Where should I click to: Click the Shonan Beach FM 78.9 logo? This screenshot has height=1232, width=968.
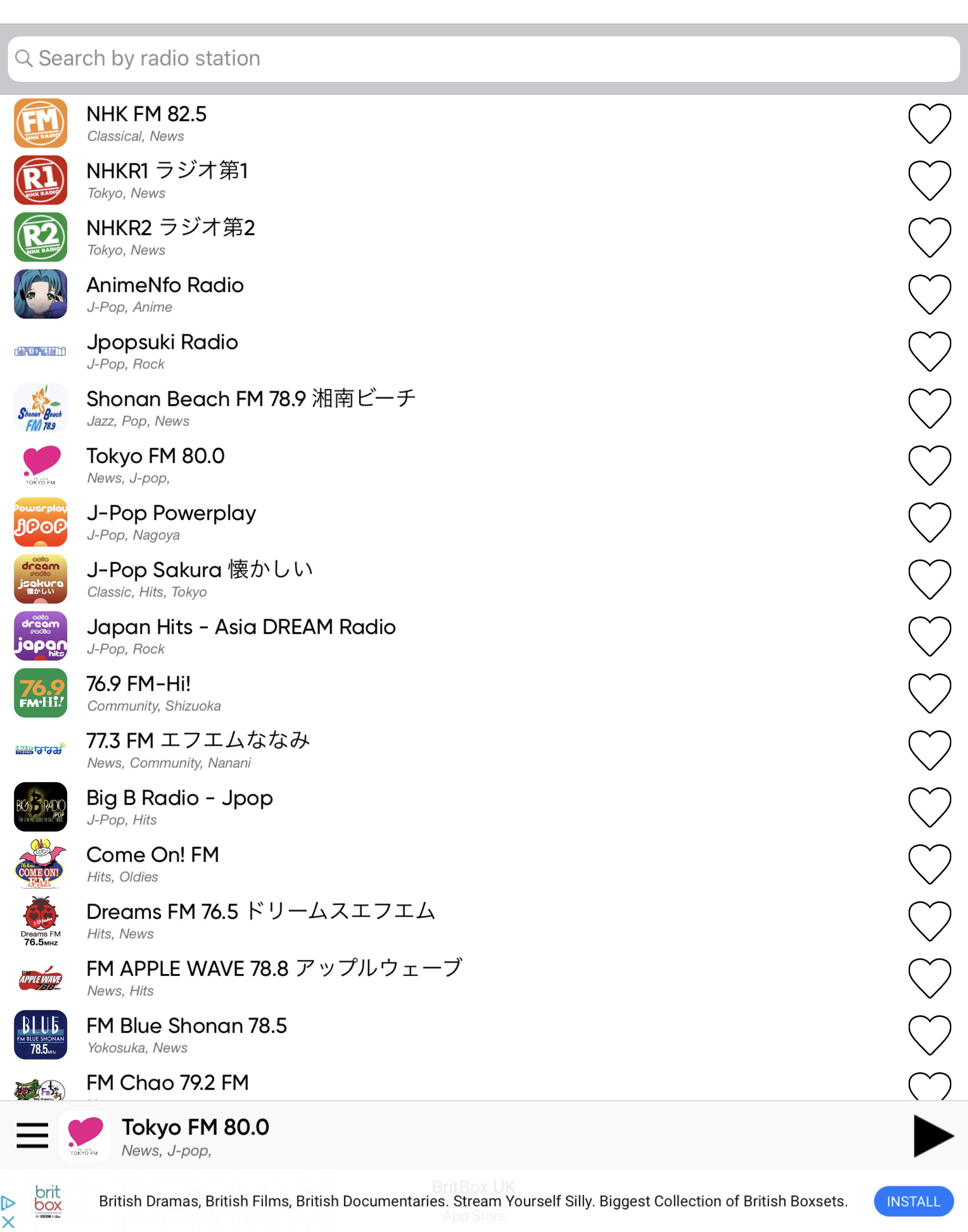pyautogui.click(x=40, y=407)
